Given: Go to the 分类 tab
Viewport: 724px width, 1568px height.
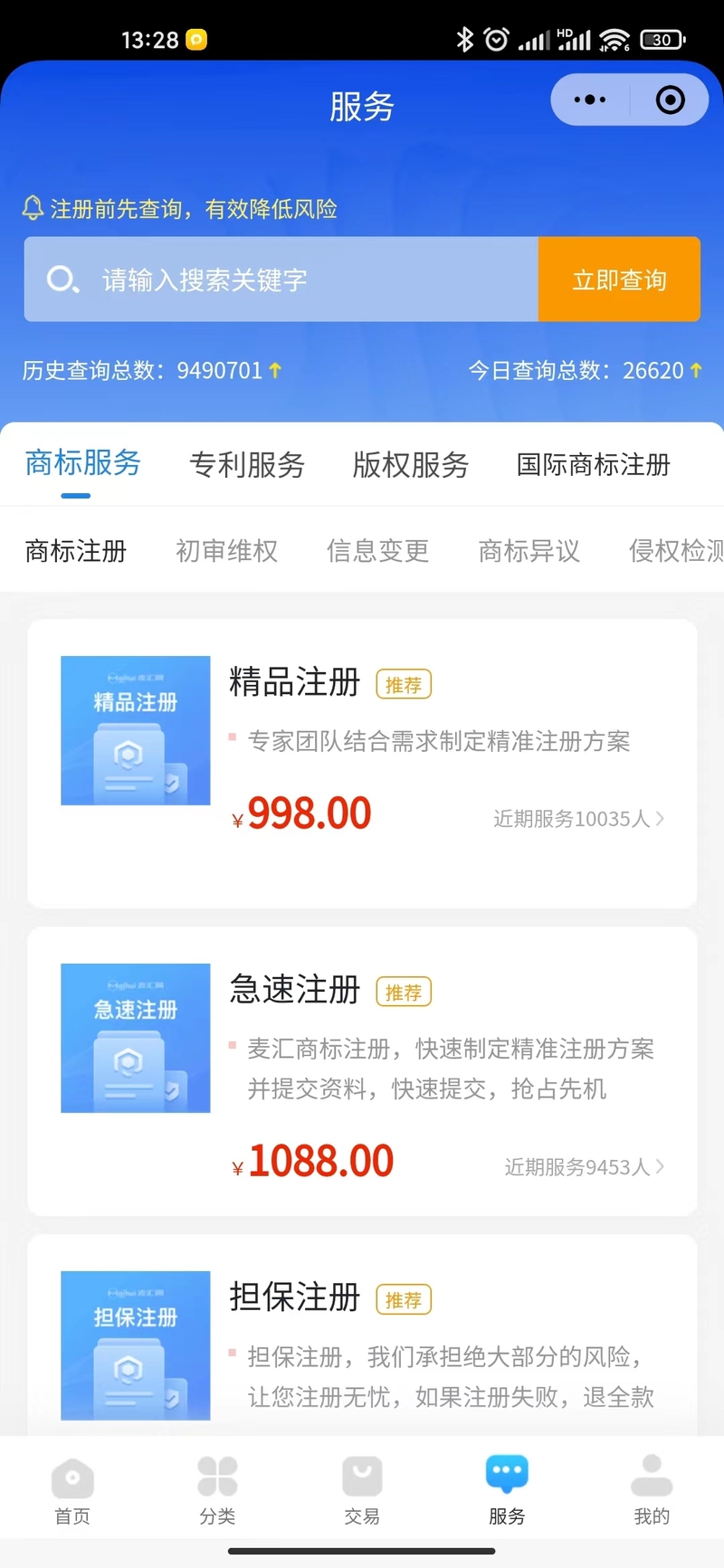Looking at the screenshot, I should 217,1490.
